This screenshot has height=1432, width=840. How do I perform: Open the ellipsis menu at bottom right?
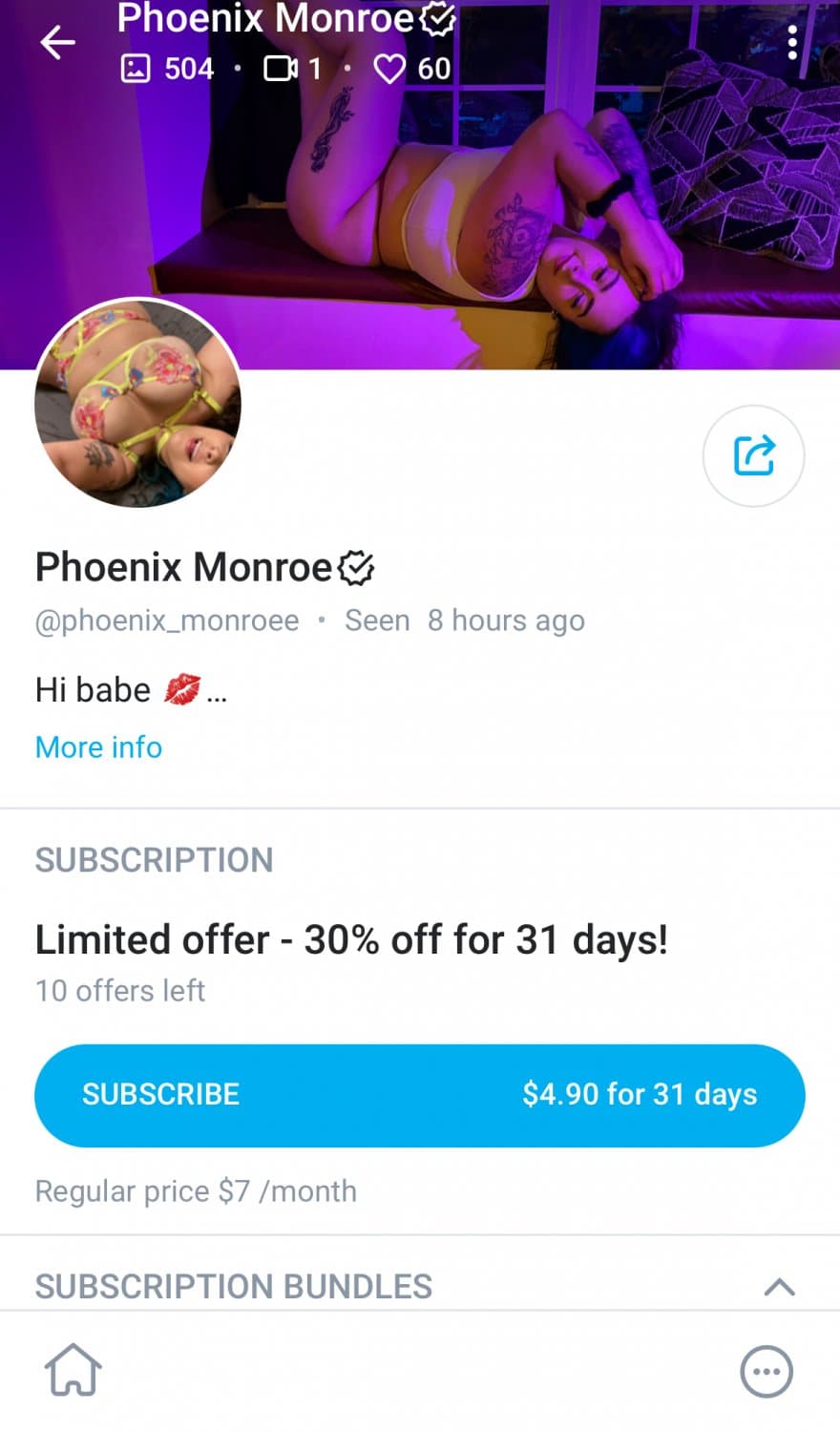coord(766,1371)
